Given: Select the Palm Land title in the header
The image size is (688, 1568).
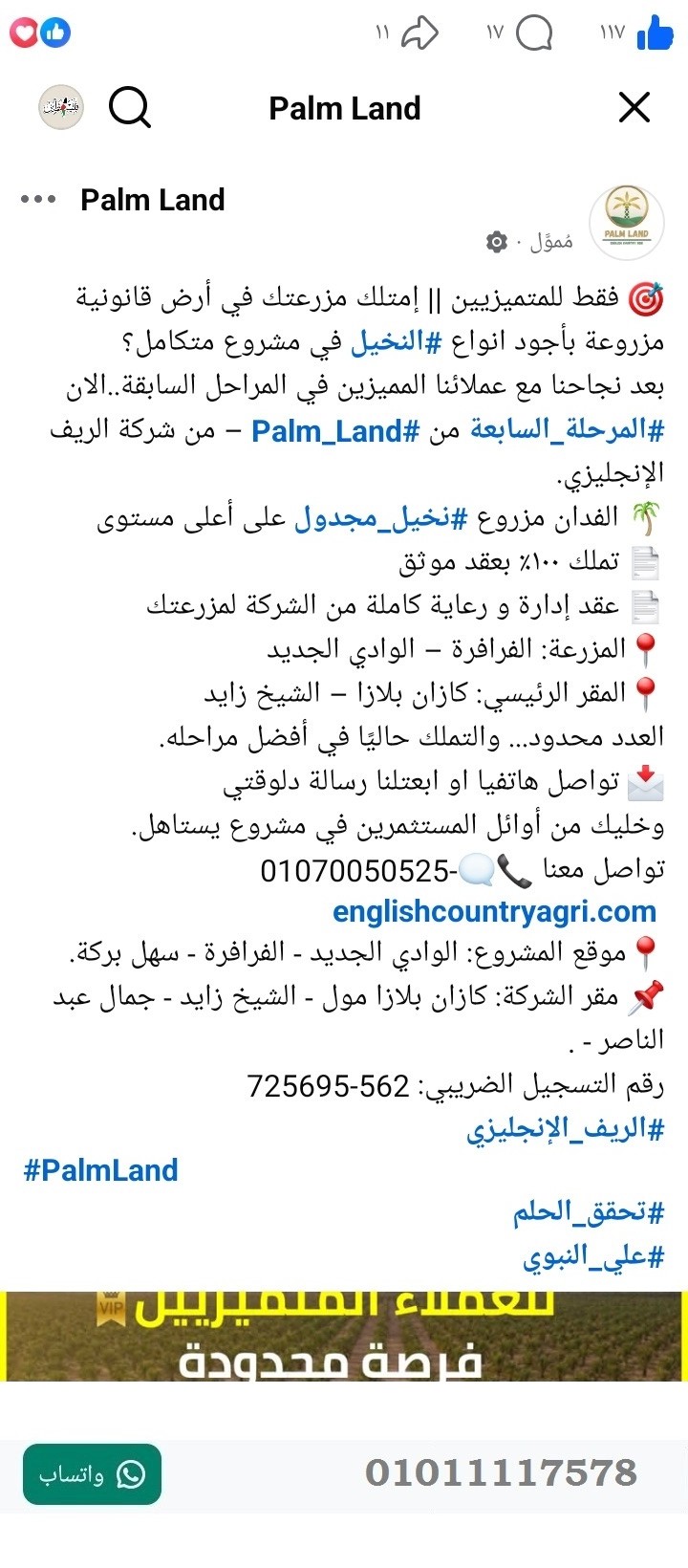Looking at the screenshot, I should [344, 107].
